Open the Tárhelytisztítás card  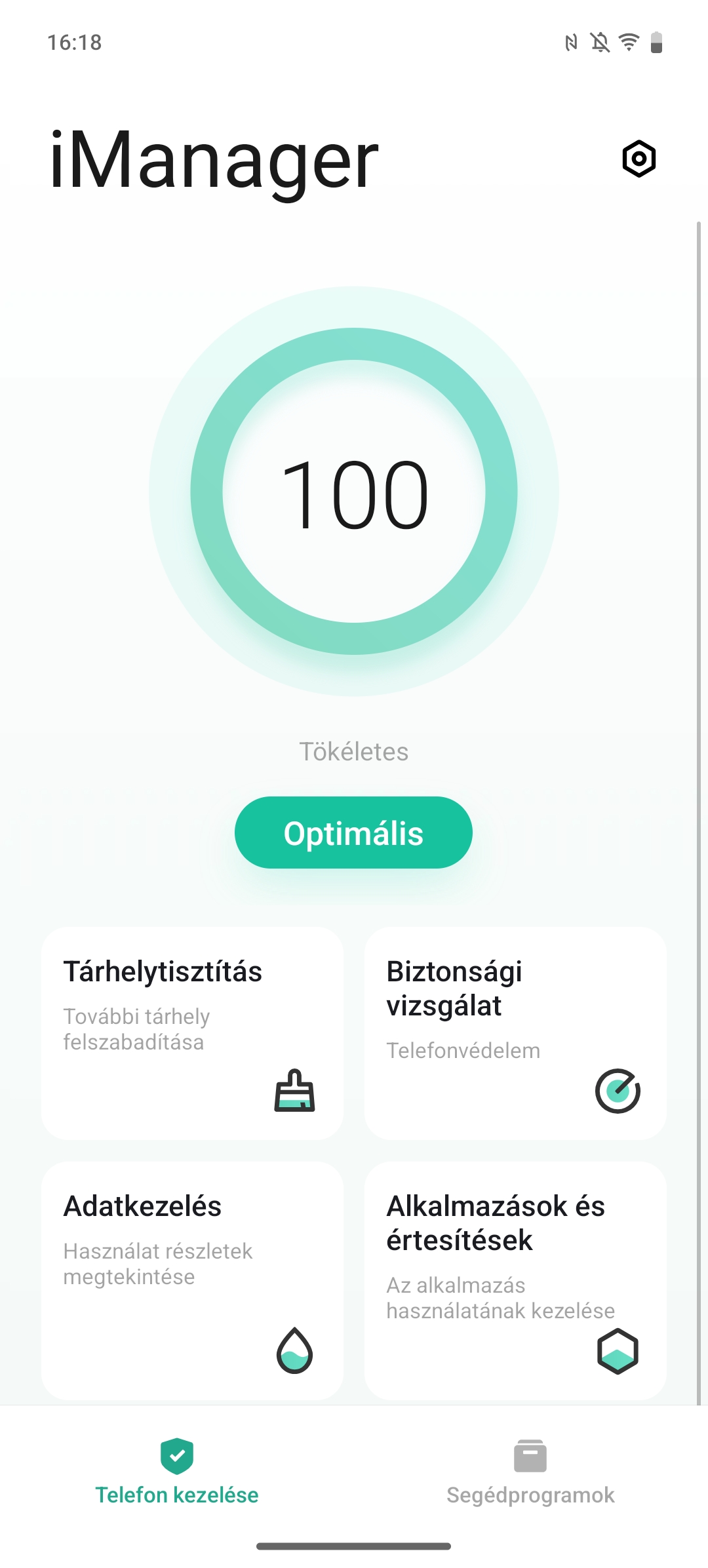[192, 1033]
